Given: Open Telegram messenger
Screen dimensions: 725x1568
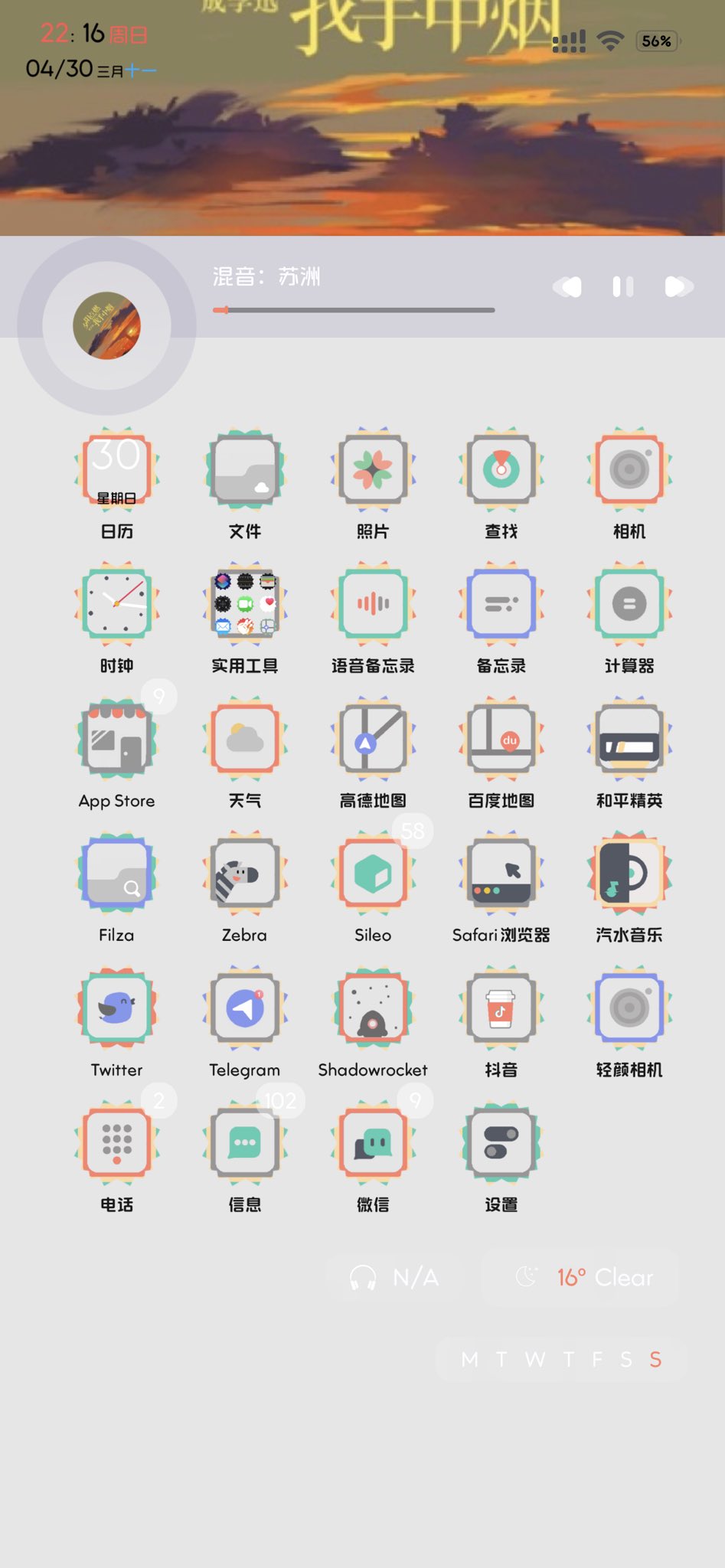Looking at the screenshot, I should click(x=245, y=1008).
